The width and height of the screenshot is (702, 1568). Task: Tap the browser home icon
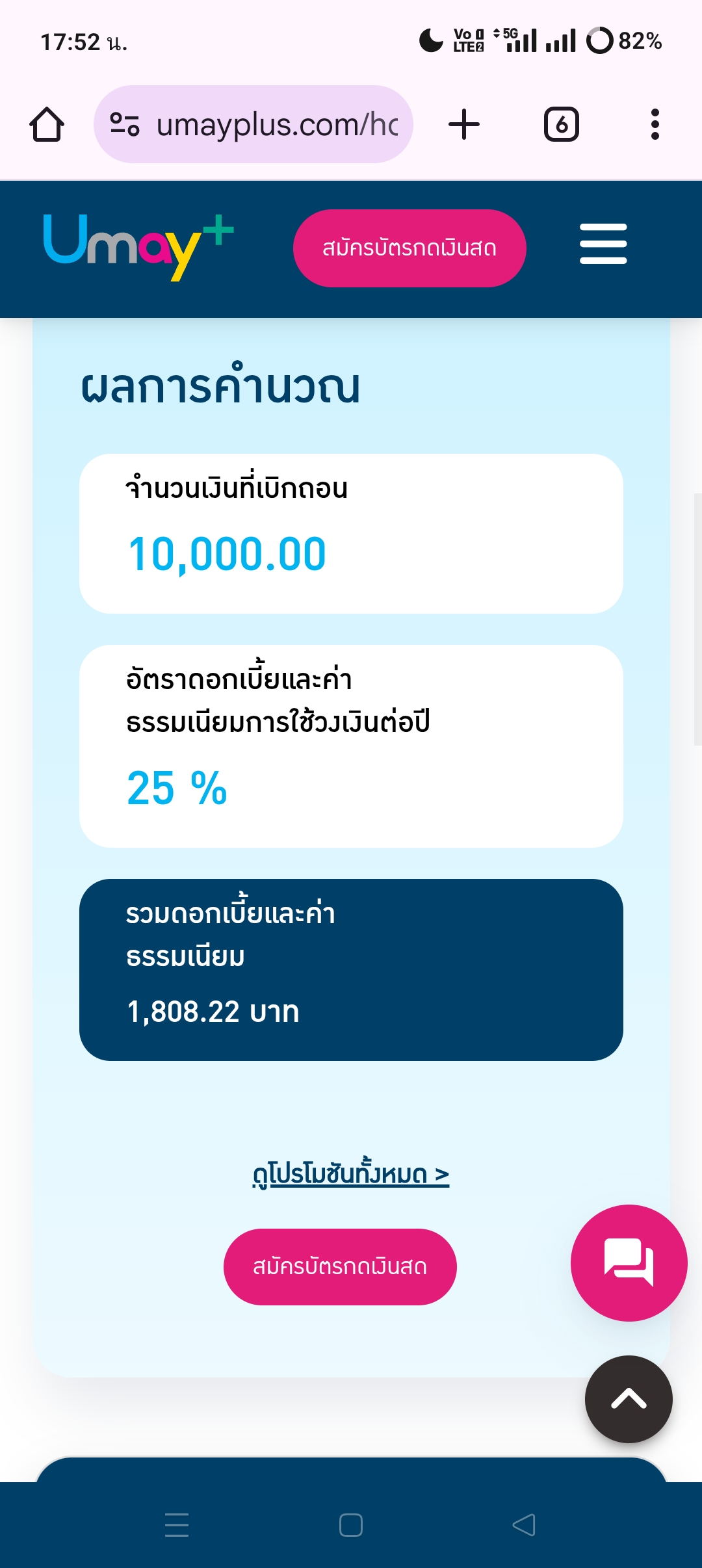[47, 124]
